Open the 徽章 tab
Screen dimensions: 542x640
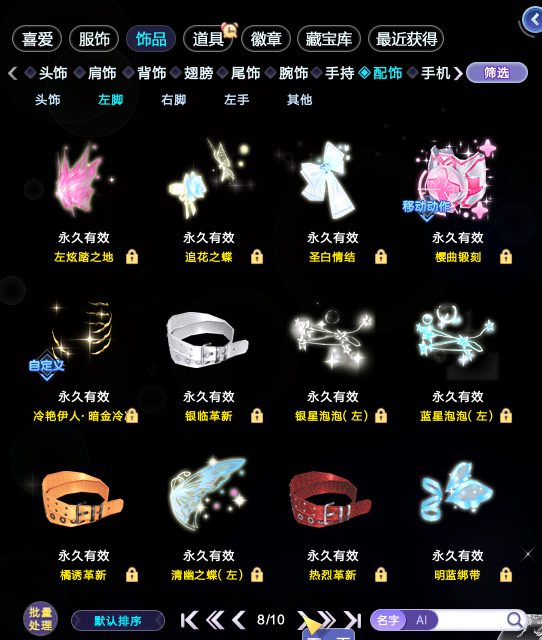point(266,39)
